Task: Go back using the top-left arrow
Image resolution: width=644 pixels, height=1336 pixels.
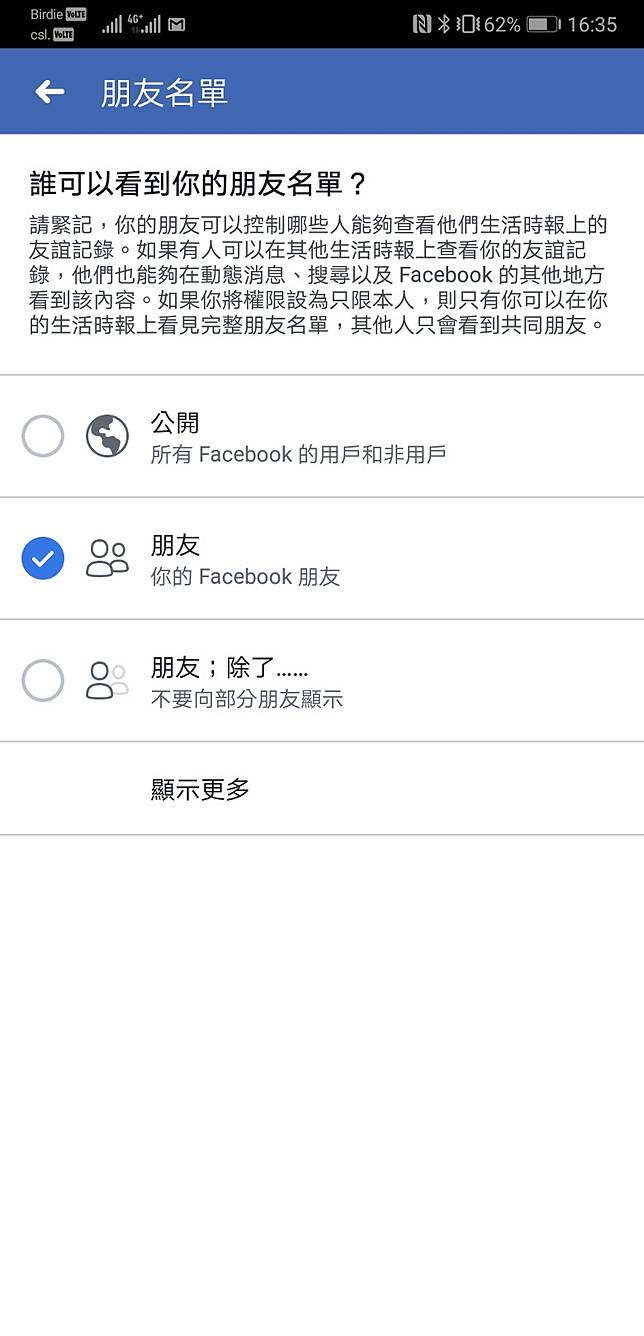Action: point(49,93)
